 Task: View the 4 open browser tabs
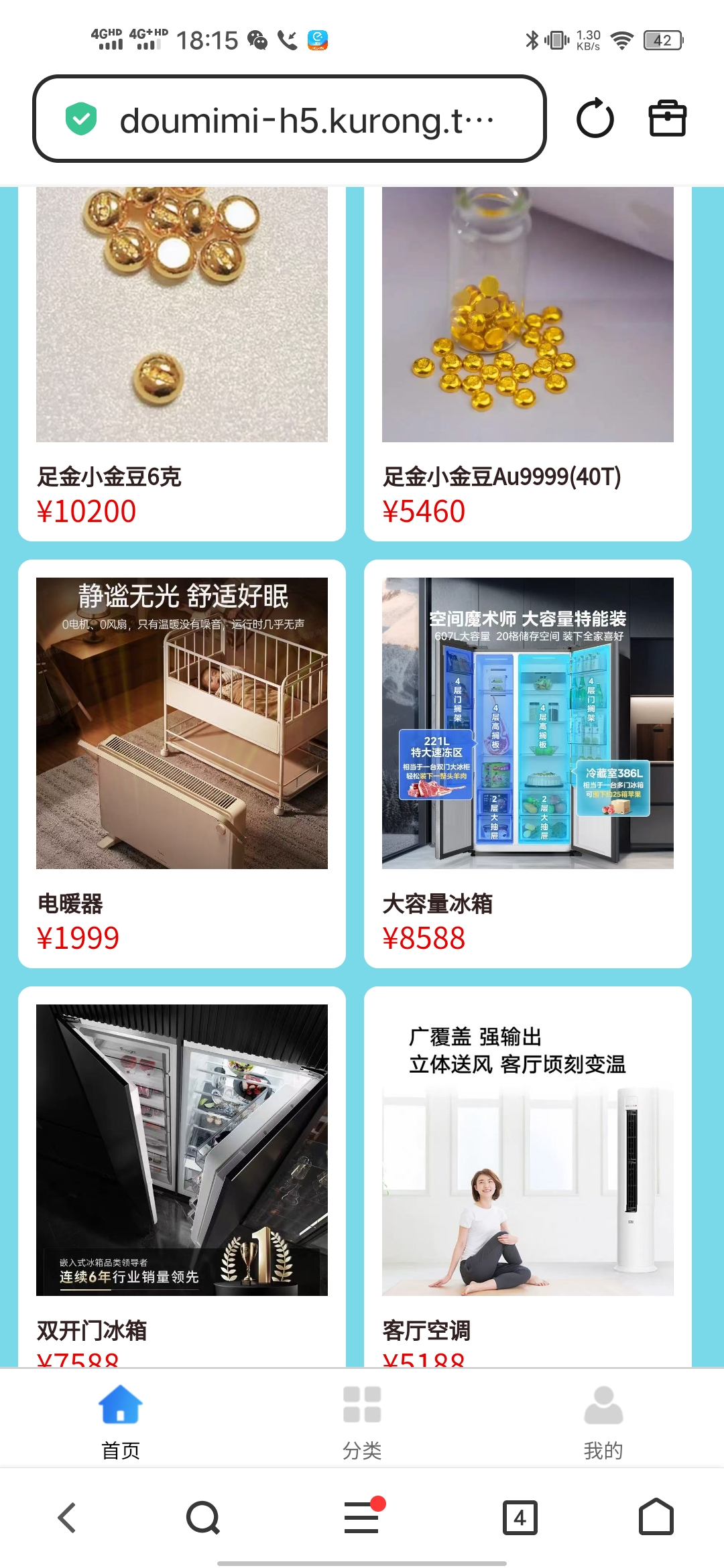click(520, 1518)
